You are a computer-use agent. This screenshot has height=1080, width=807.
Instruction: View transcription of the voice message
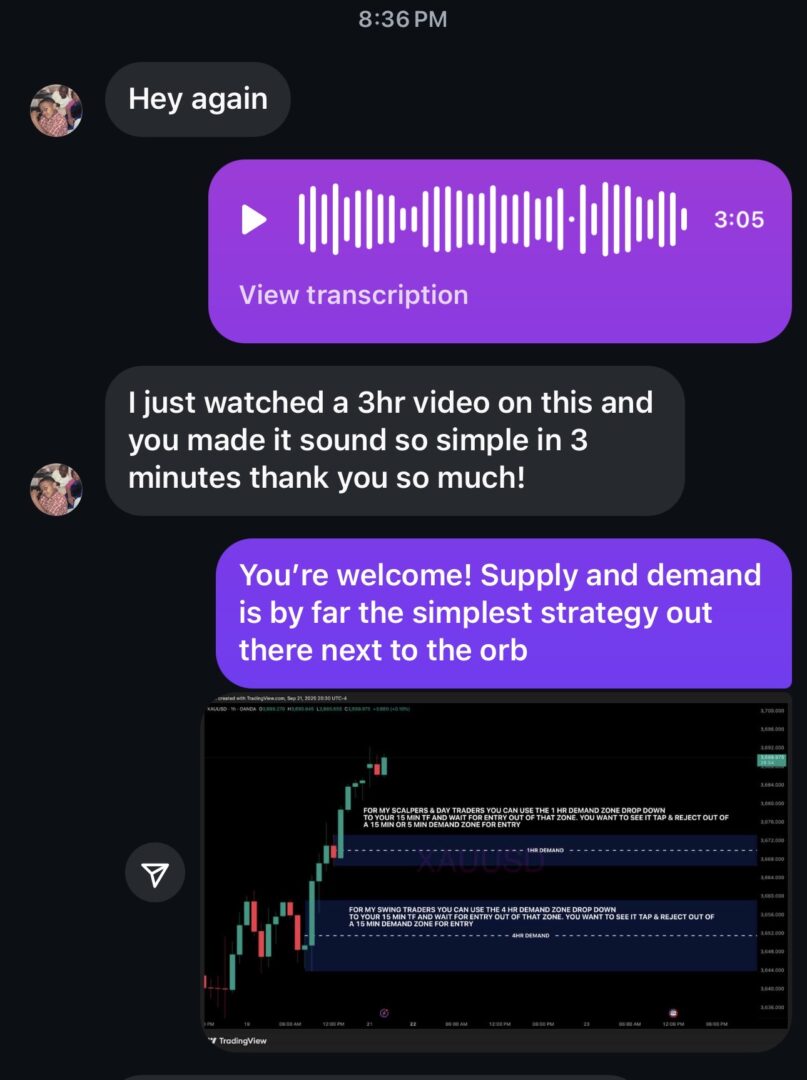[x=353, y=295]
